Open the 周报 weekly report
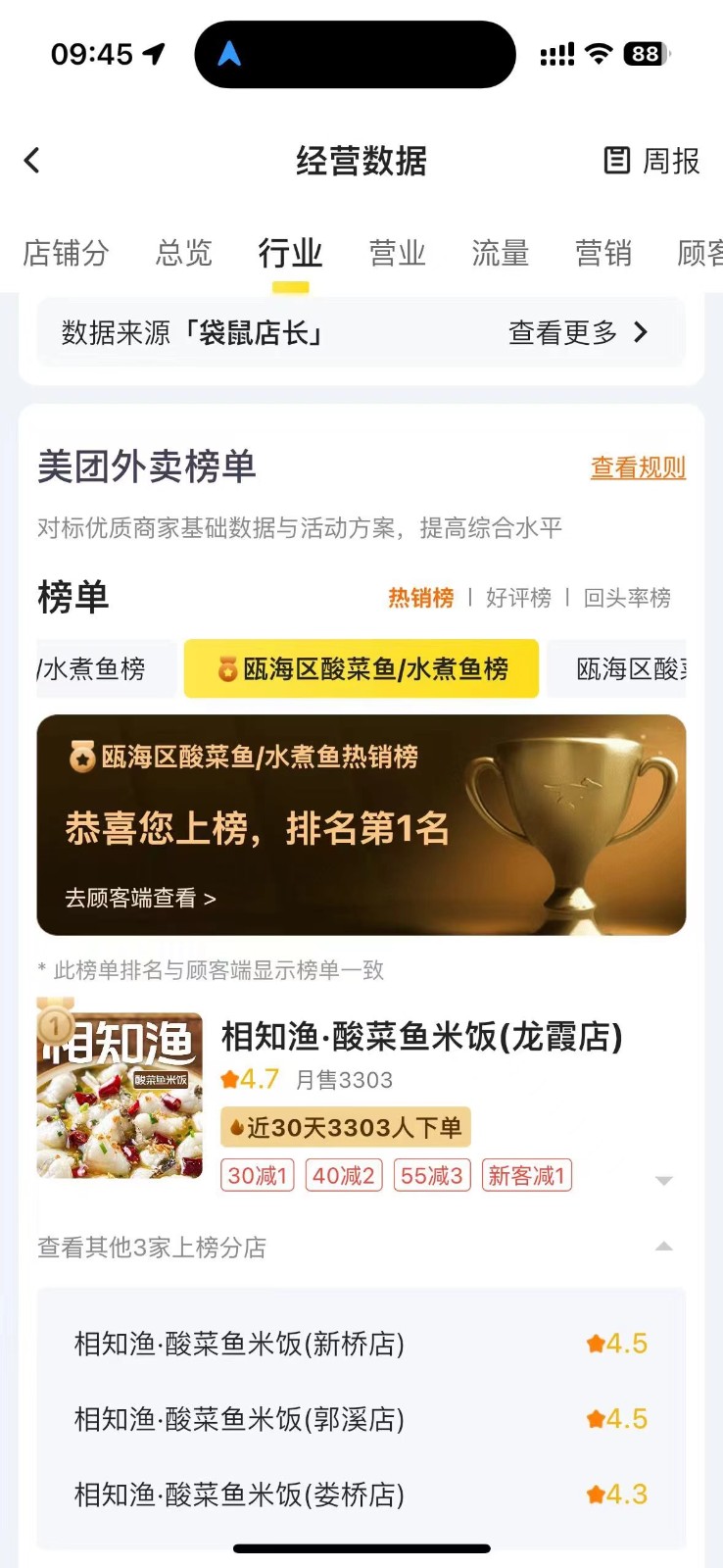 tap(651, 161)
